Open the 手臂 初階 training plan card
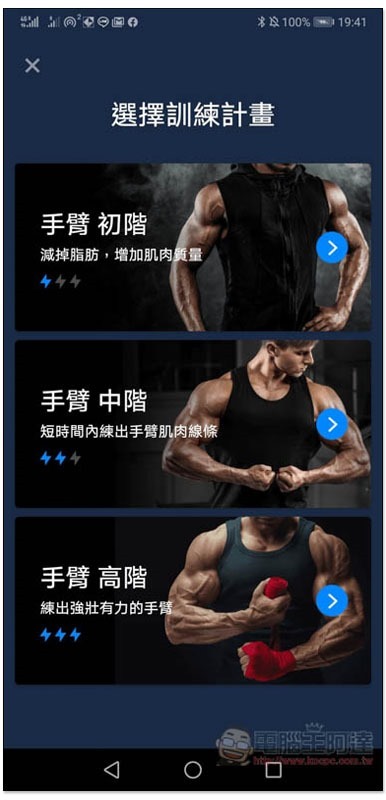 (193, 247)
